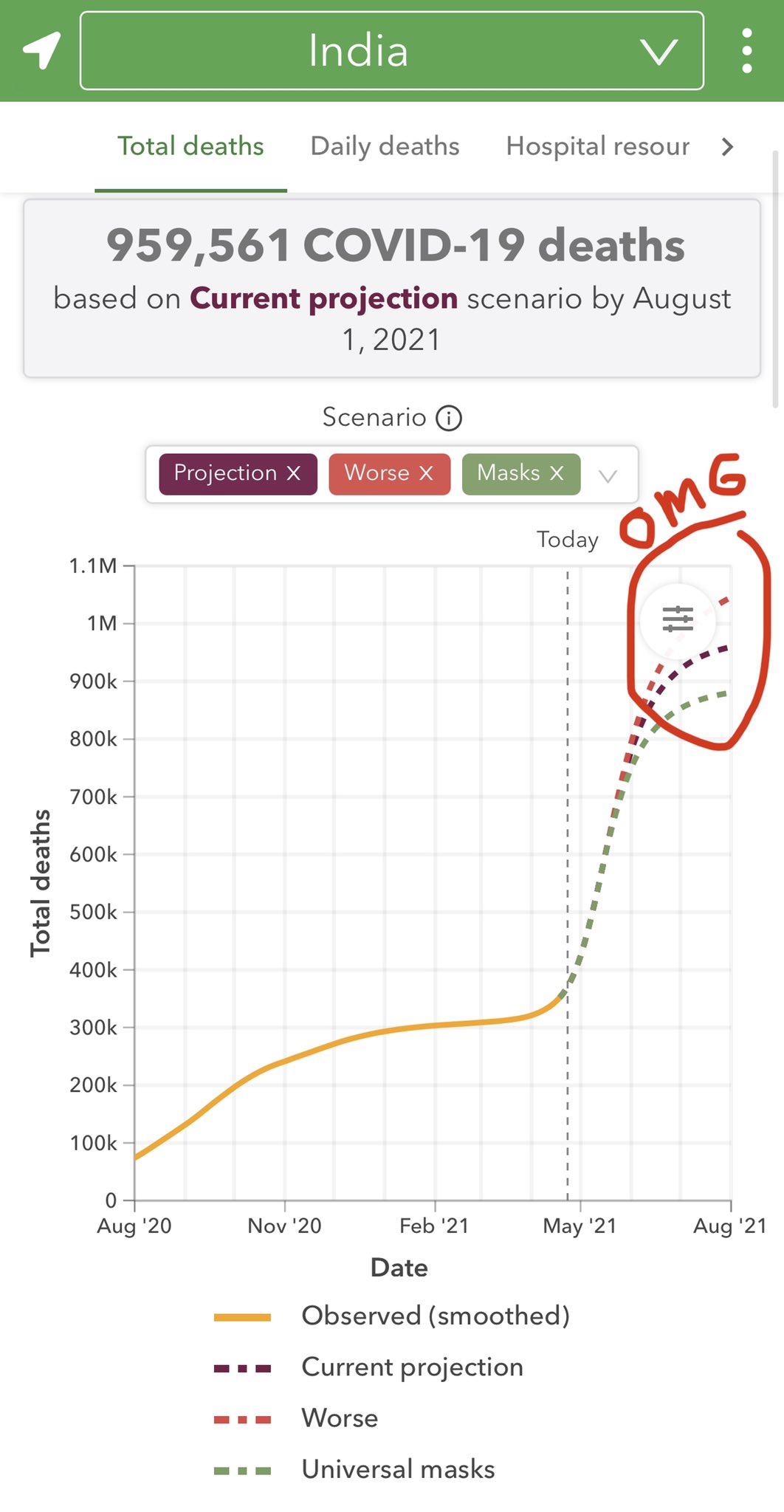Tap the location arrow icon
784x1512 pixels.
41,50
